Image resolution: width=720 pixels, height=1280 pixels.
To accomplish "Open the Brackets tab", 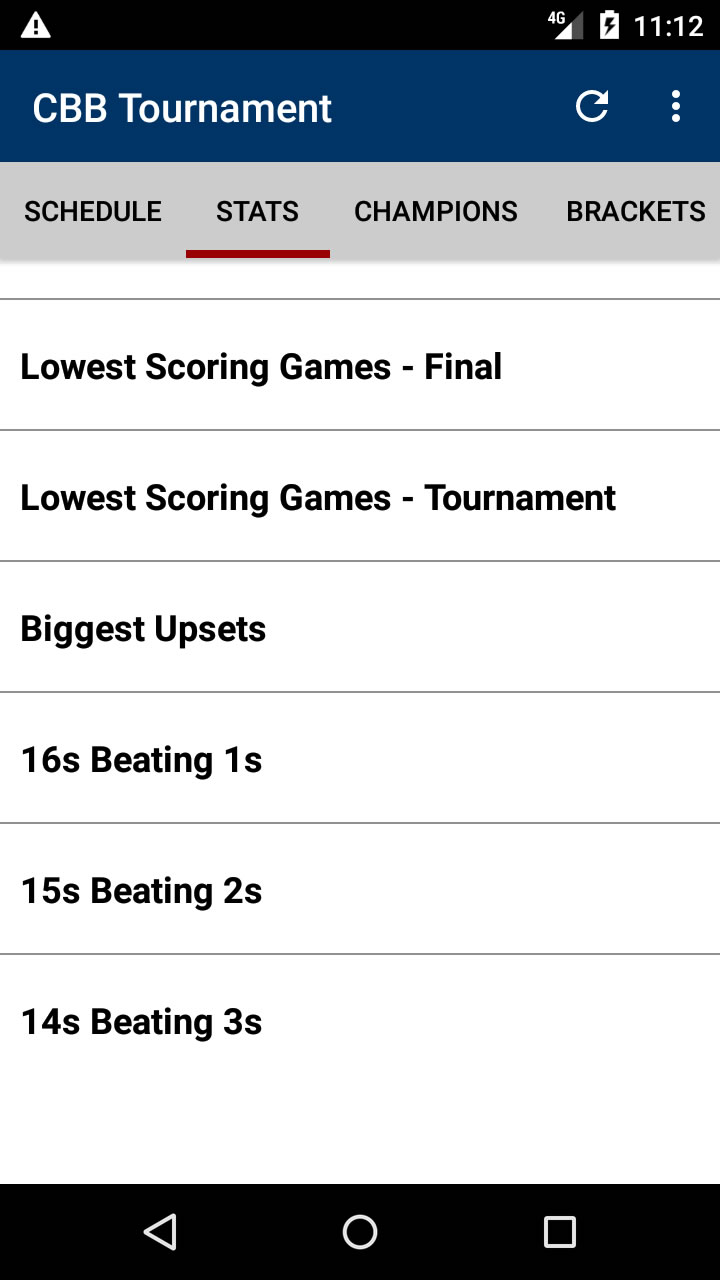I will point(636,211).
